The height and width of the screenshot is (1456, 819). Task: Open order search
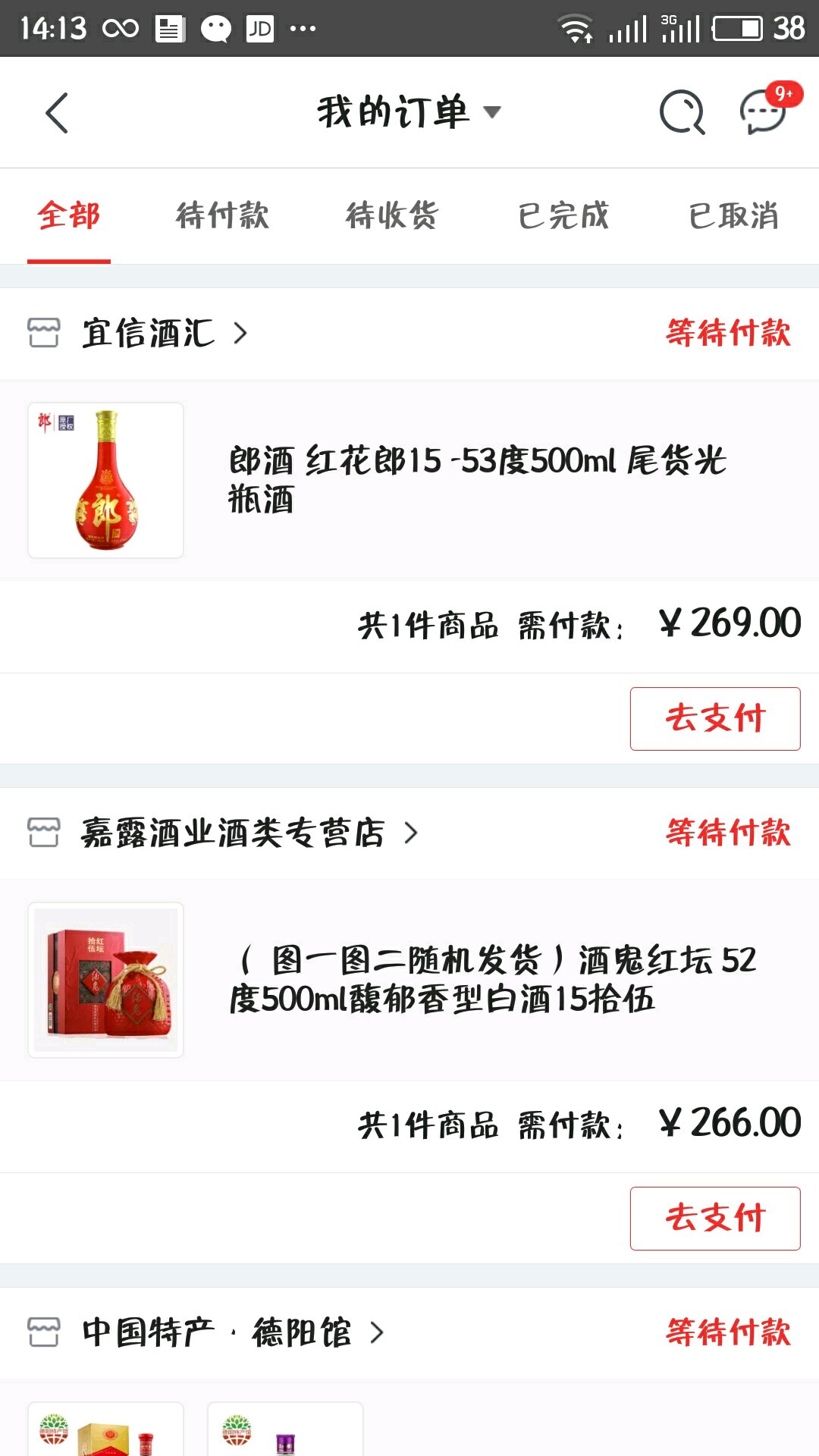coord(681,113)
